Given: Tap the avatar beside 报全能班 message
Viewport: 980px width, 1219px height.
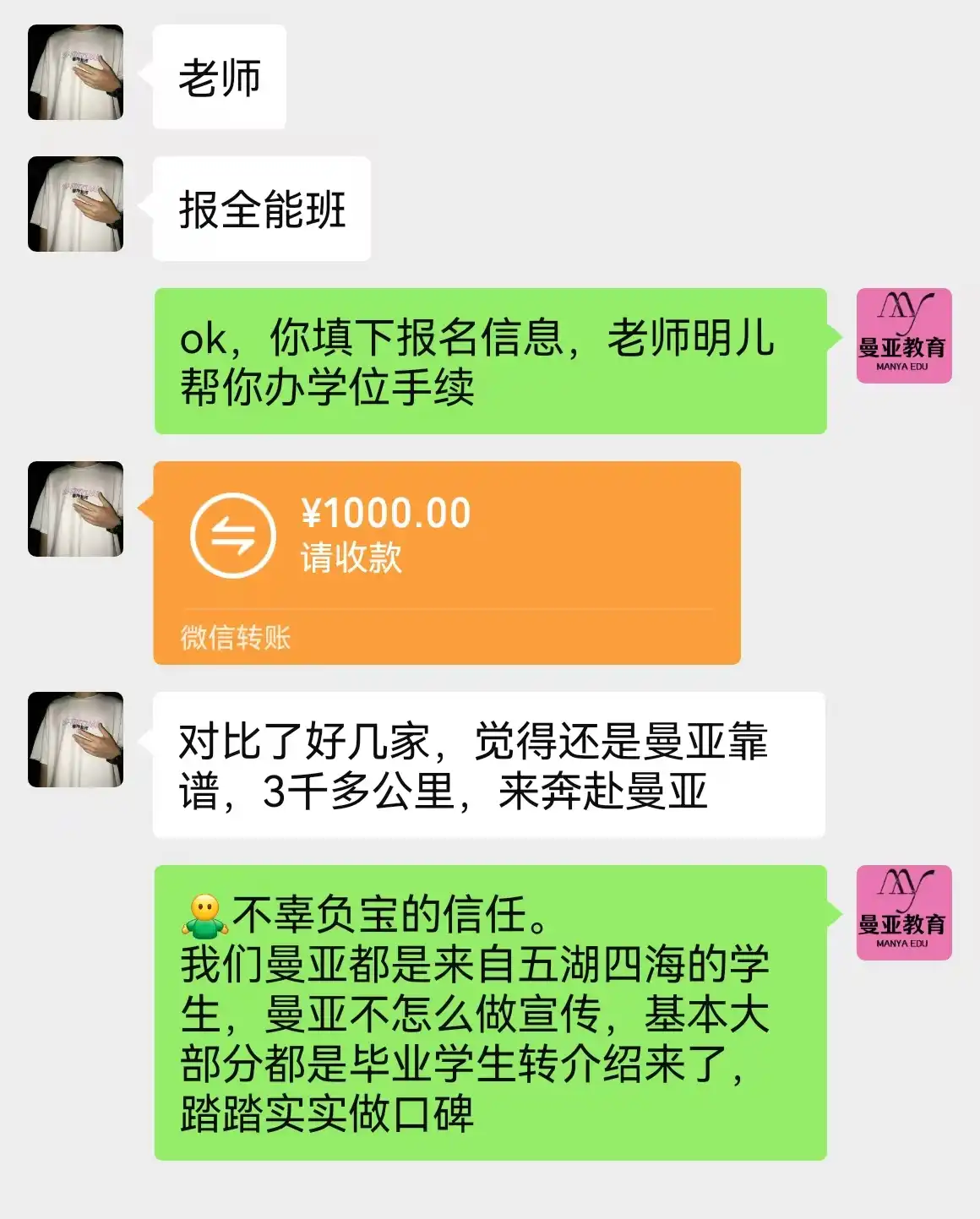Looking at the screenshot, I should (76, 204).
